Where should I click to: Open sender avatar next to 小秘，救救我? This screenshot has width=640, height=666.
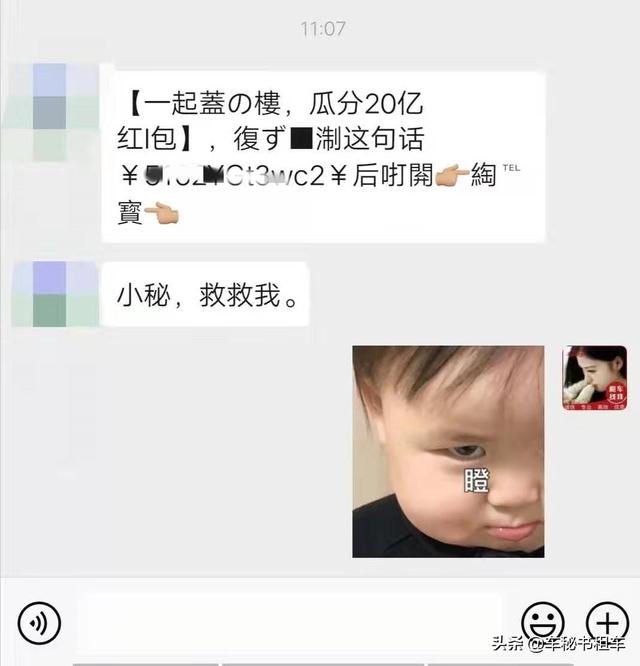56,294
